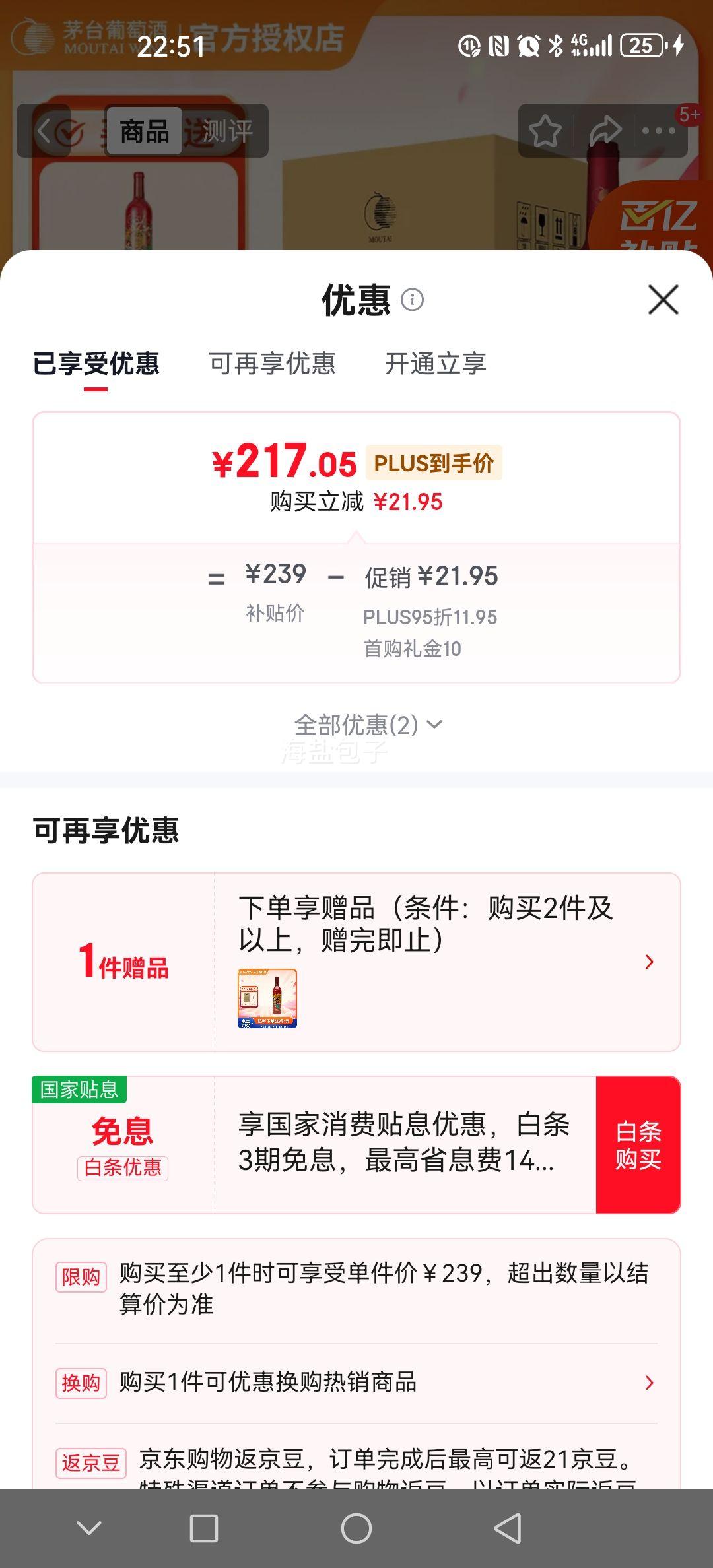Open the gift details via the red chevron

(x=650, y=962)
